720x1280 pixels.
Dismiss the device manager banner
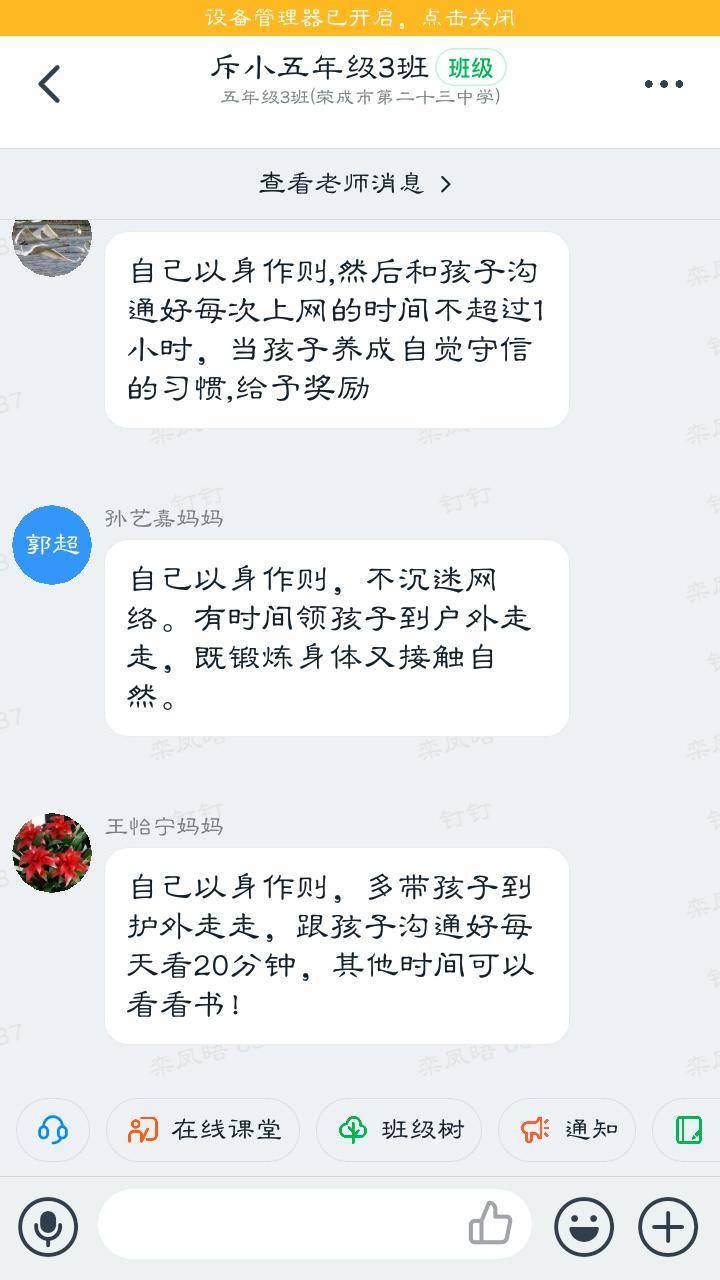[x=360, y=17]
